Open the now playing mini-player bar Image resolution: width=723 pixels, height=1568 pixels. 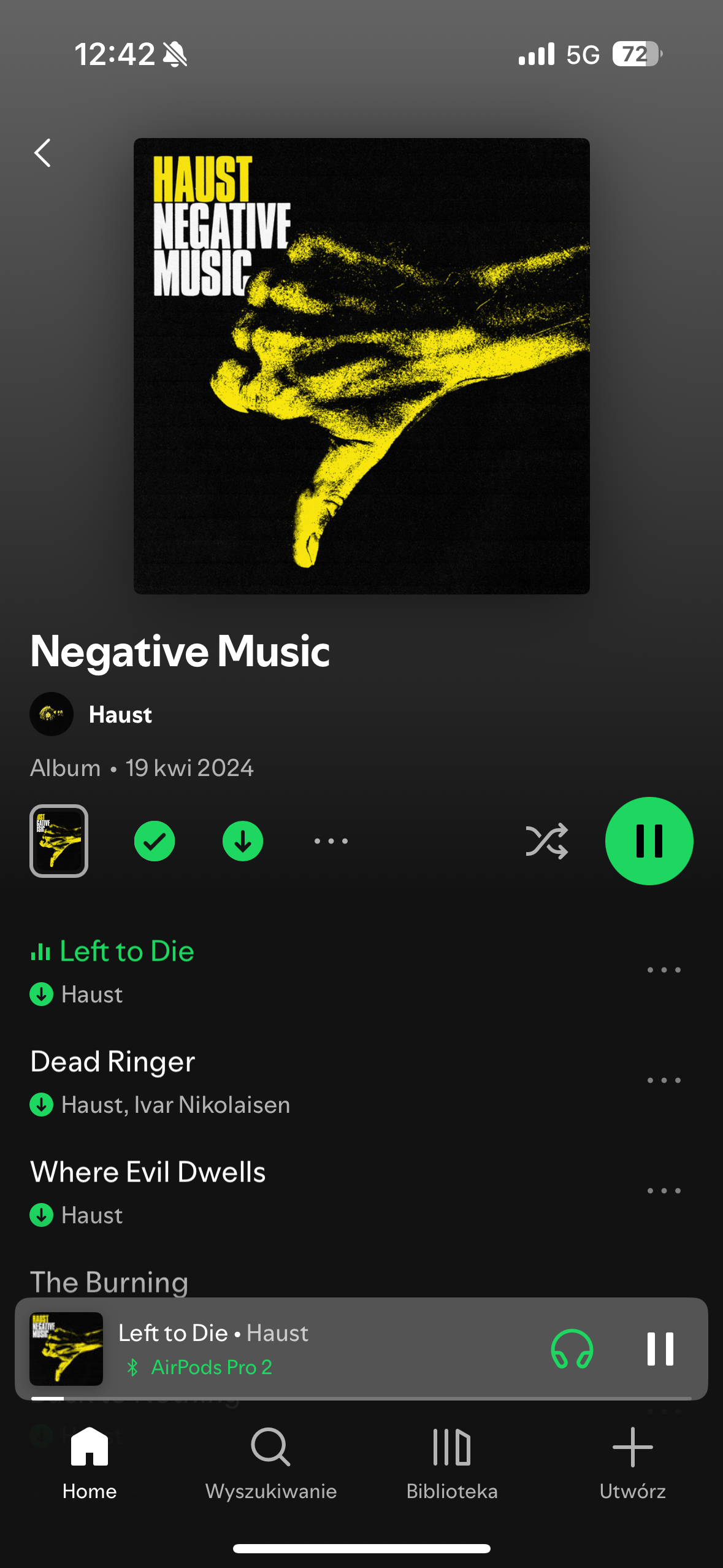(x=319, y=1348)
